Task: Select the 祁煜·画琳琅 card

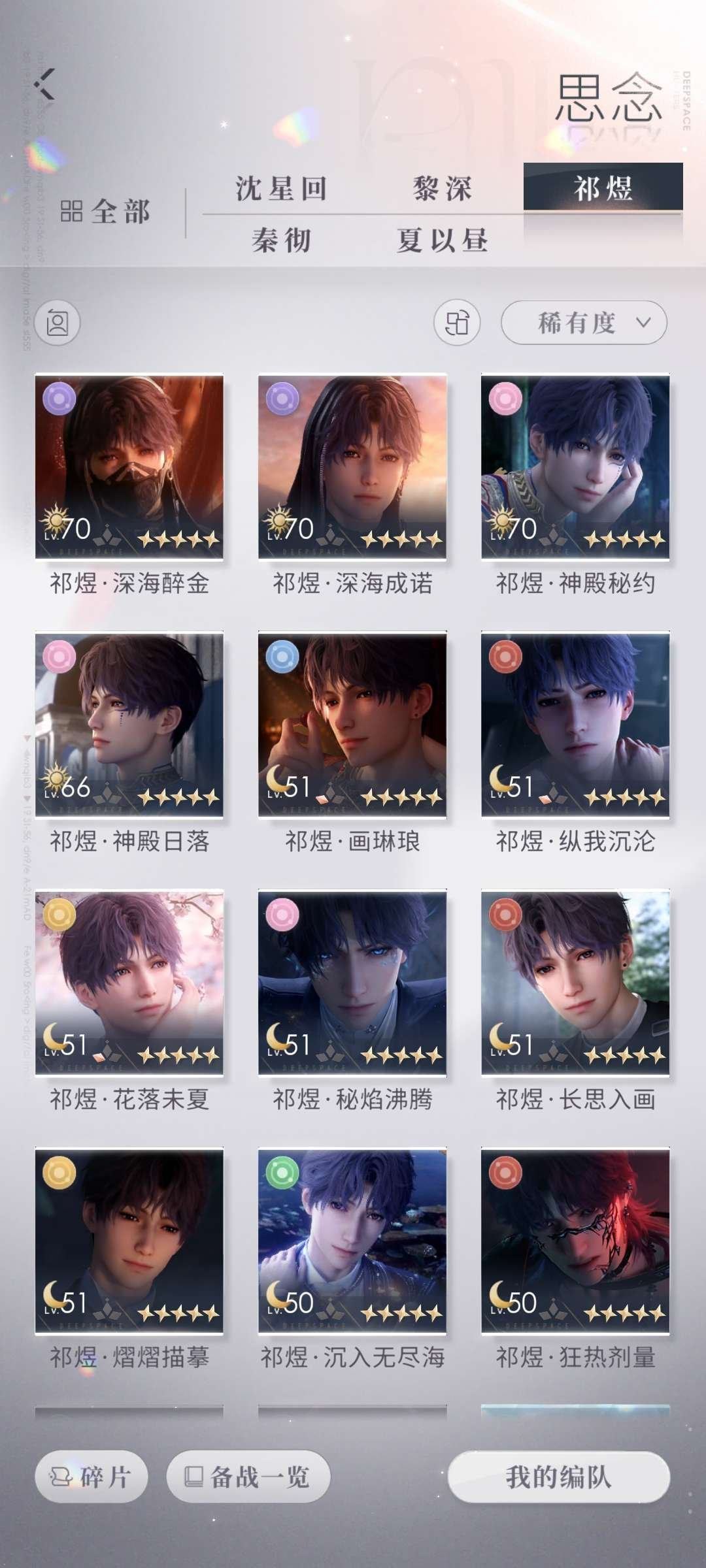Action: point(352,725)
